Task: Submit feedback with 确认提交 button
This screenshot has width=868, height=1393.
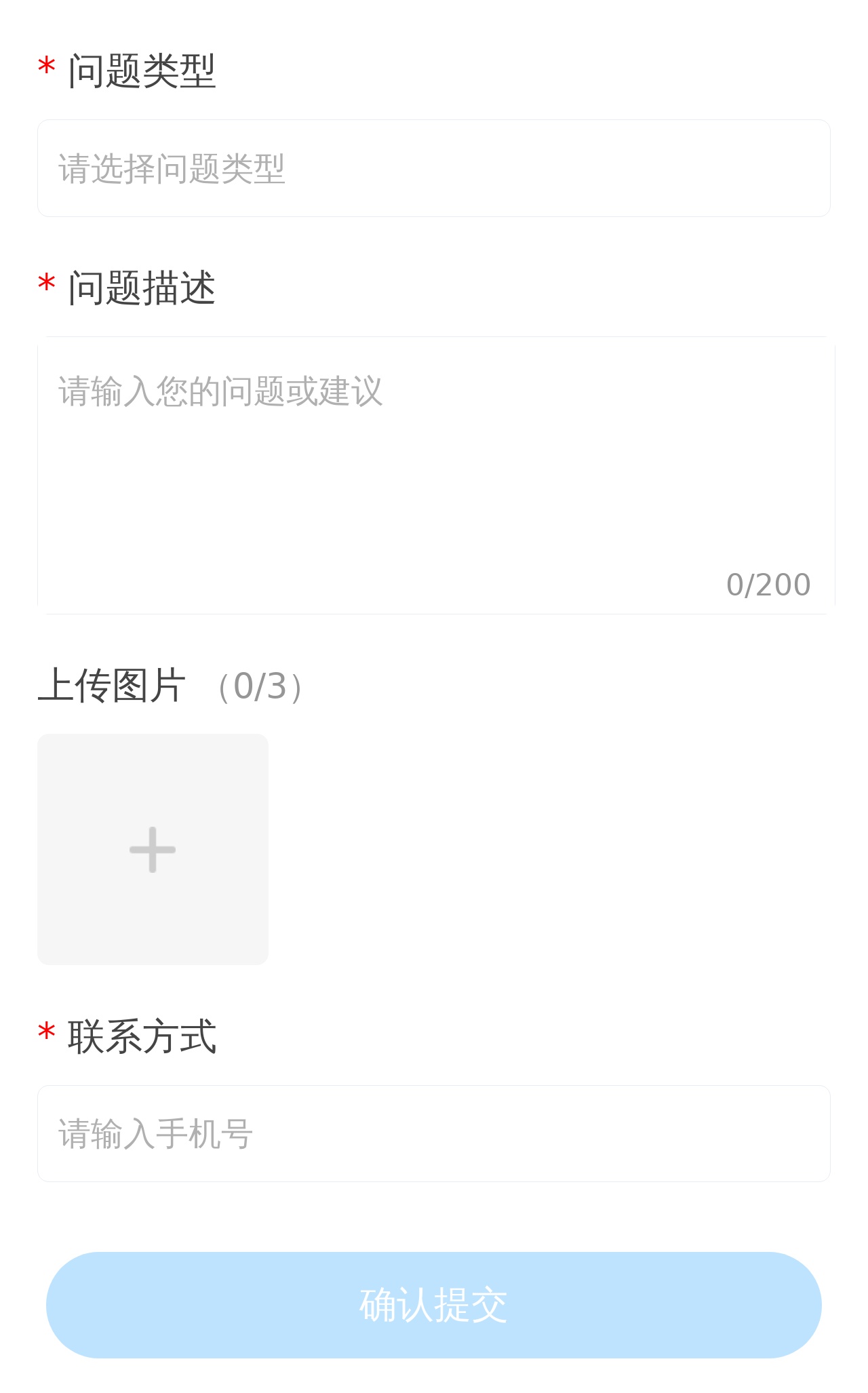Action: [434, 1305]
